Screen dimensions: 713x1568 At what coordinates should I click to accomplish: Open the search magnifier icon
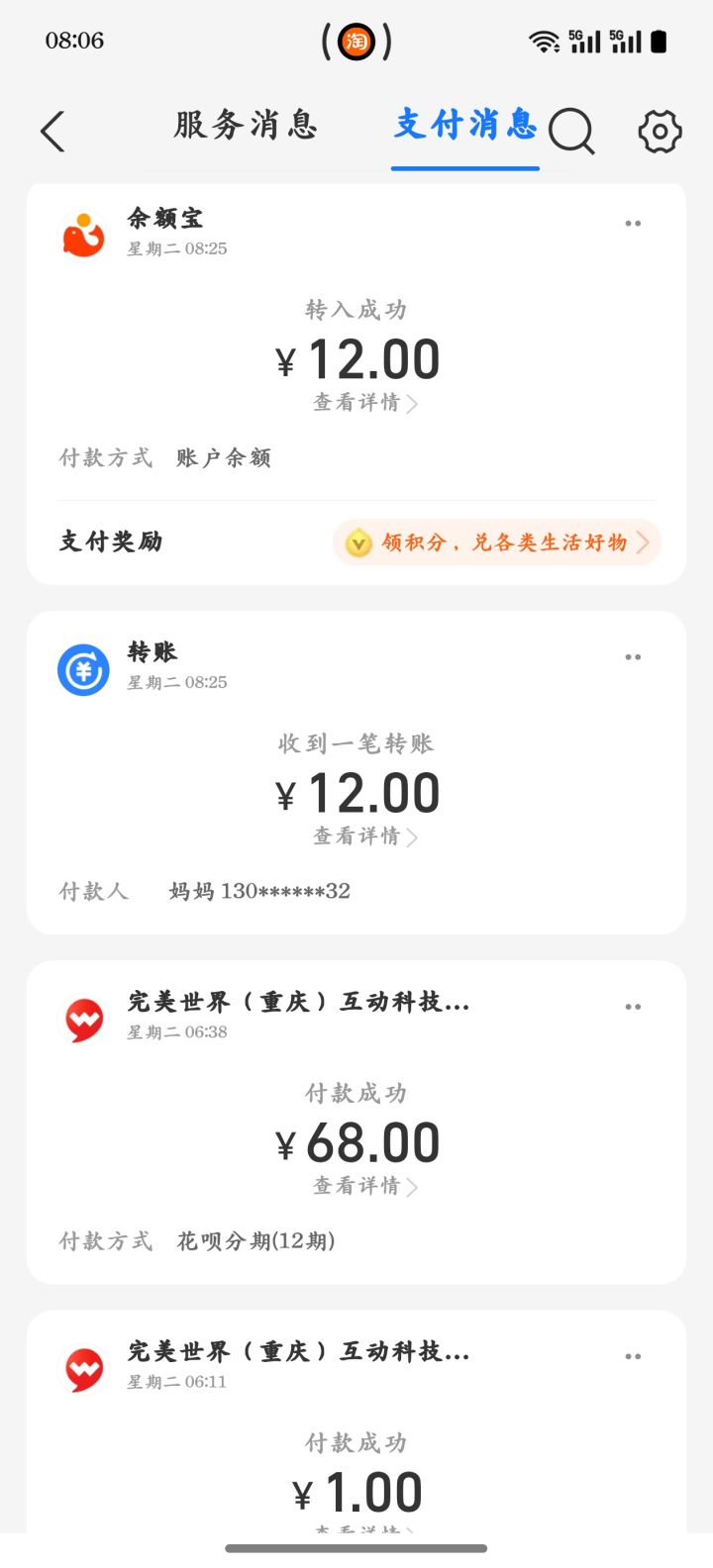point(571,131)
